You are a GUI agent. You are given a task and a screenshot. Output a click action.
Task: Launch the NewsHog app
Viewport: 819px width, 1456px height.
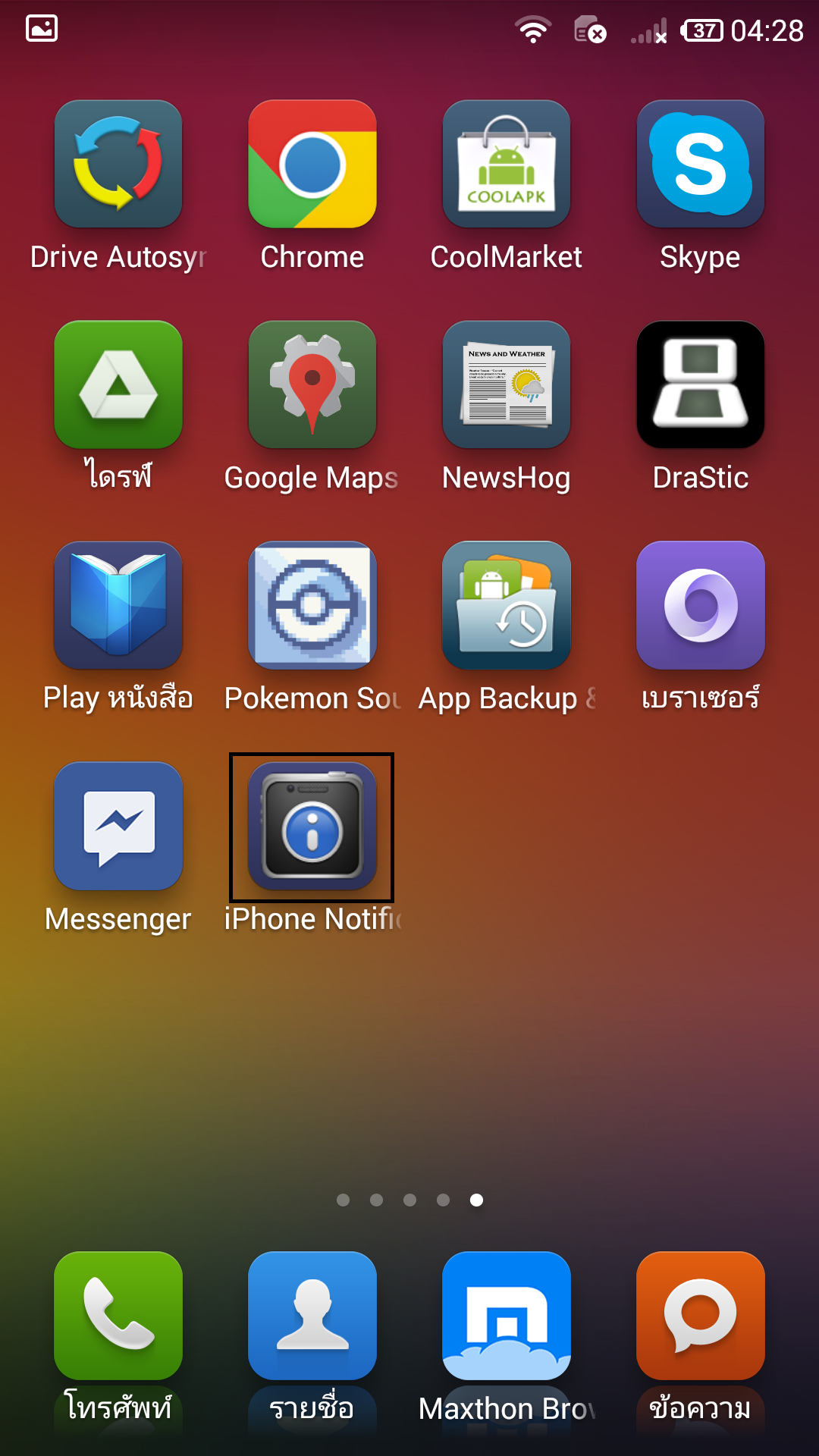(507, 384)
